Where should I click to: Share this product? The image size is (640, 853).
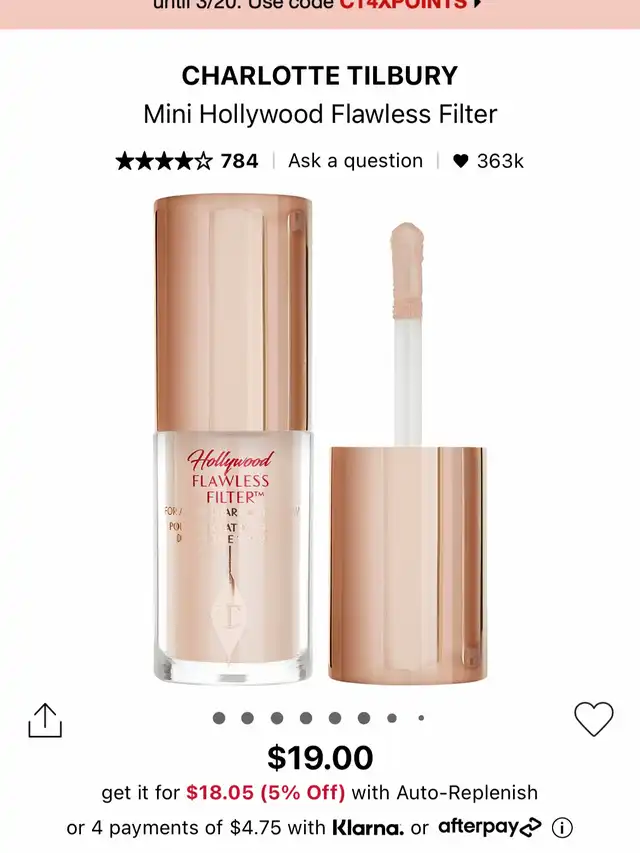(x=45, y=720)
